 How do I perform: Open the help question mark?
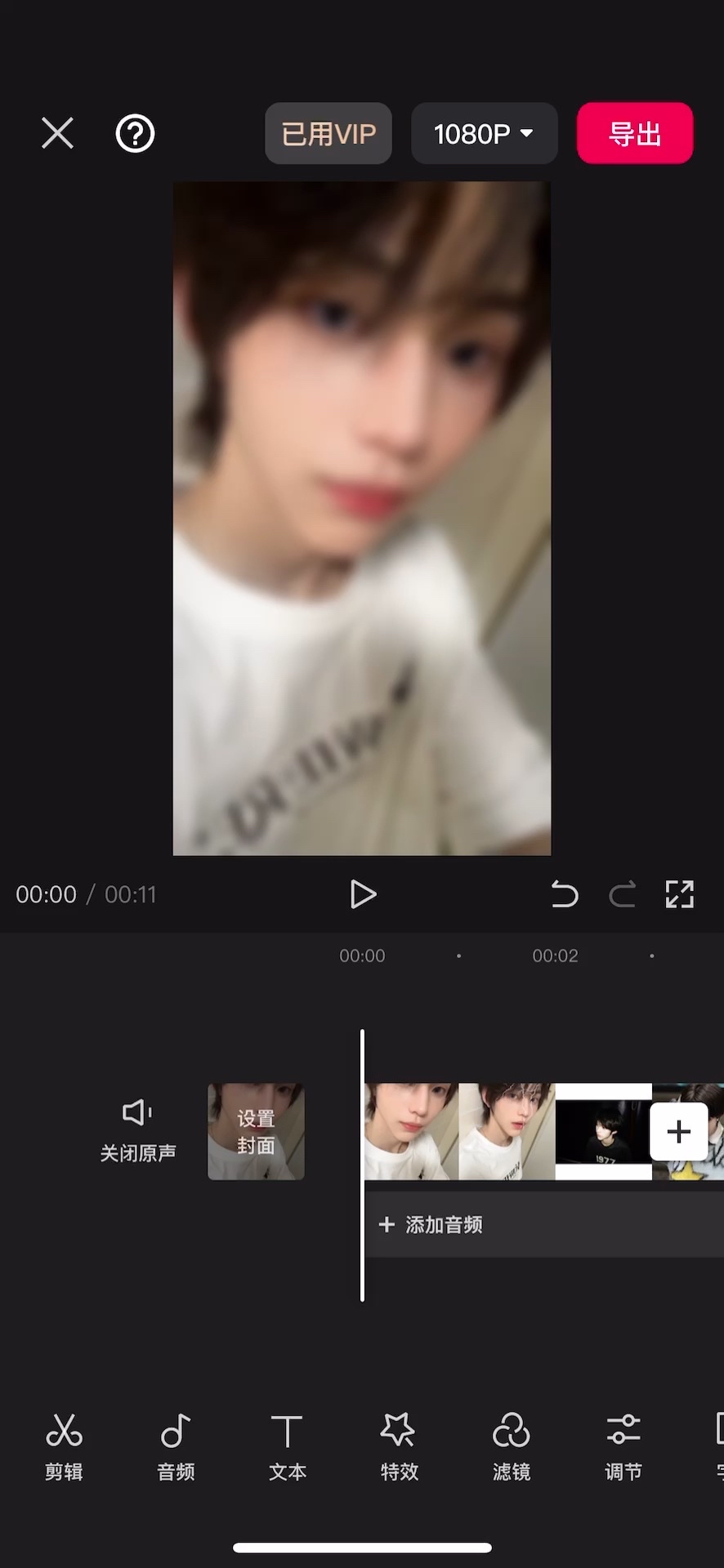(x=135, y=133)
